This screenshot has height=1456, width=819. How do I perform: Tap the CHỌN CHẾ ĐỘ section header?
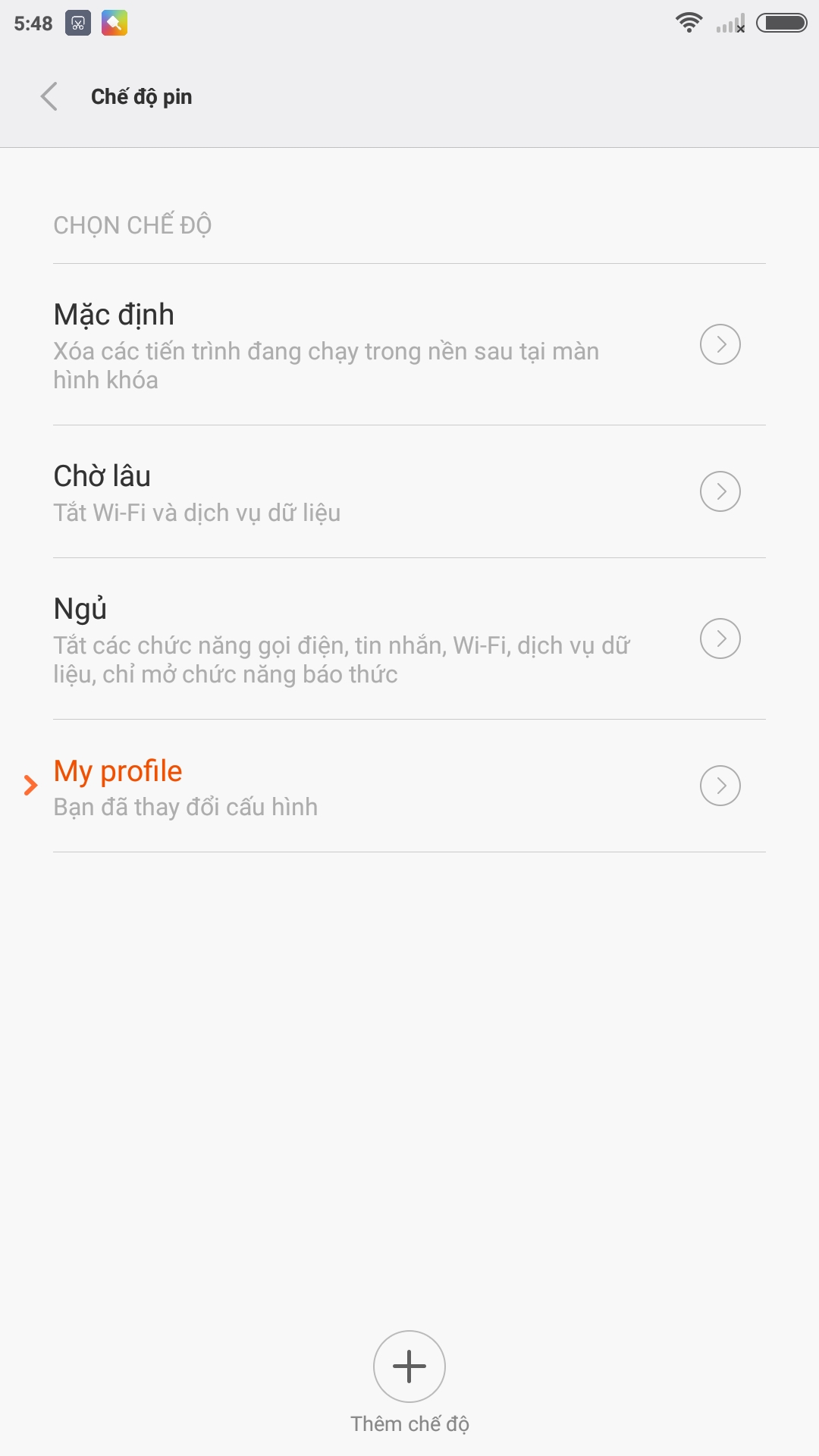click(x=133, y=224)
